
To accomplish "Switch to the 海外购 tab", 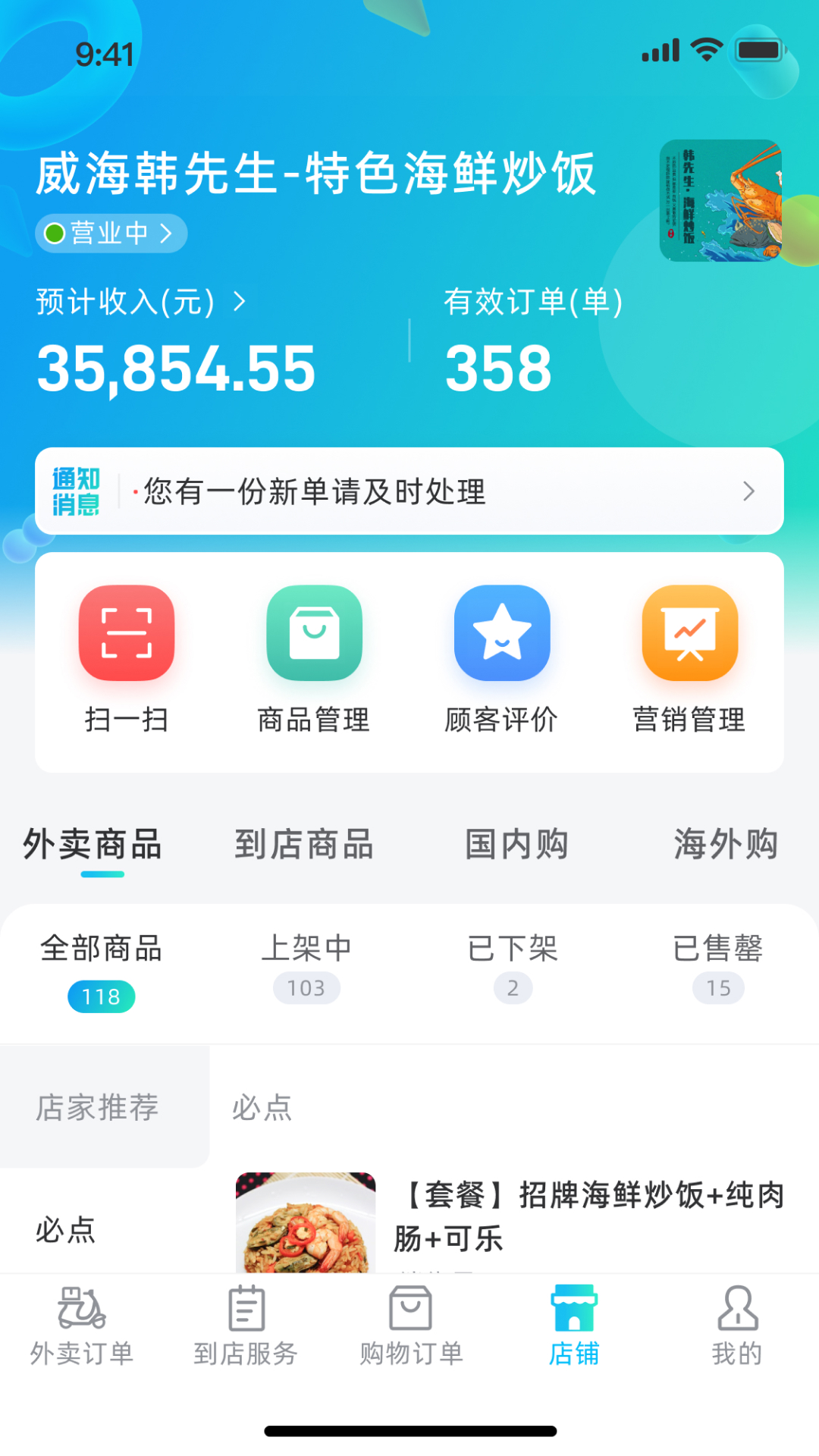I will tap(726, 845).
